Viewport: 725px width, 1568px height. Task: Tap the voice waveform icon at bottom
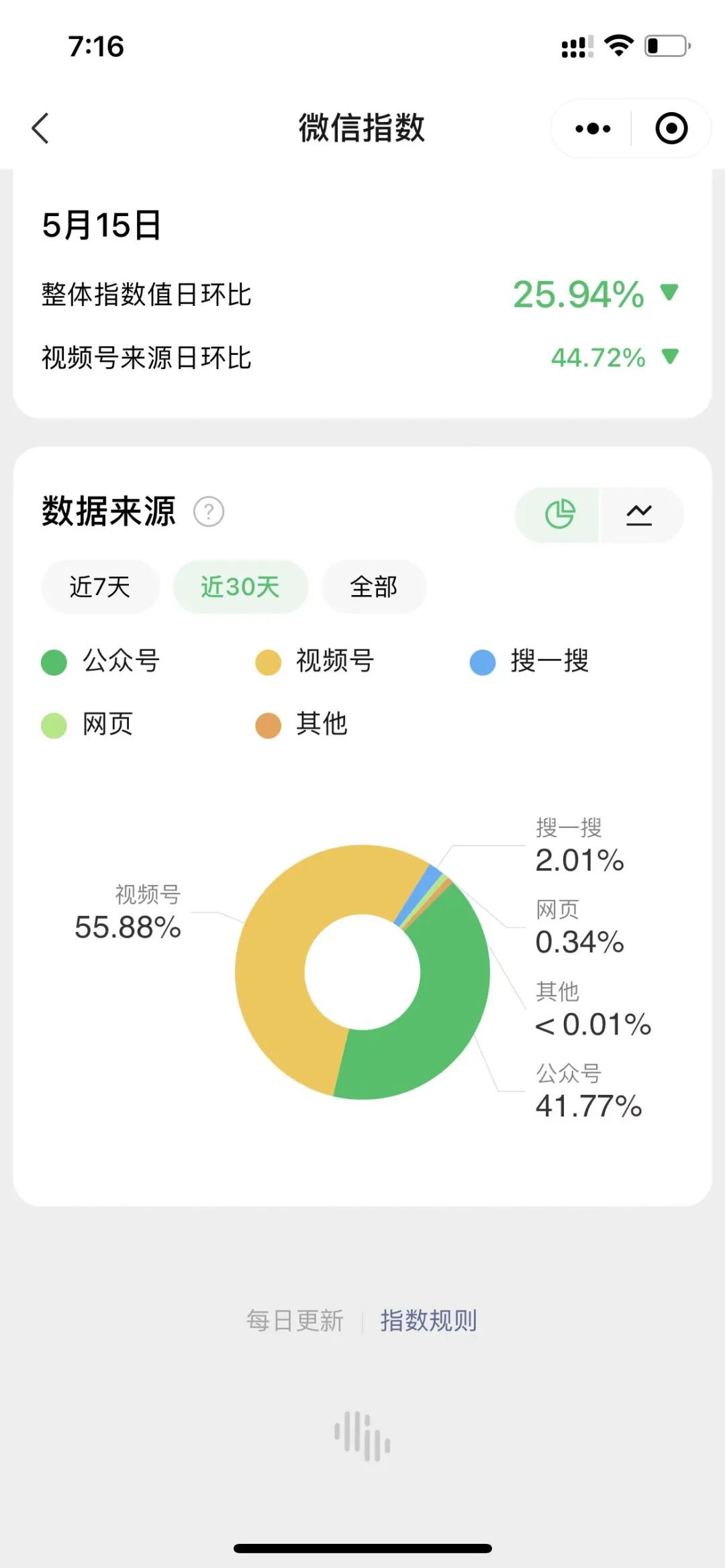coord(362,1436)
